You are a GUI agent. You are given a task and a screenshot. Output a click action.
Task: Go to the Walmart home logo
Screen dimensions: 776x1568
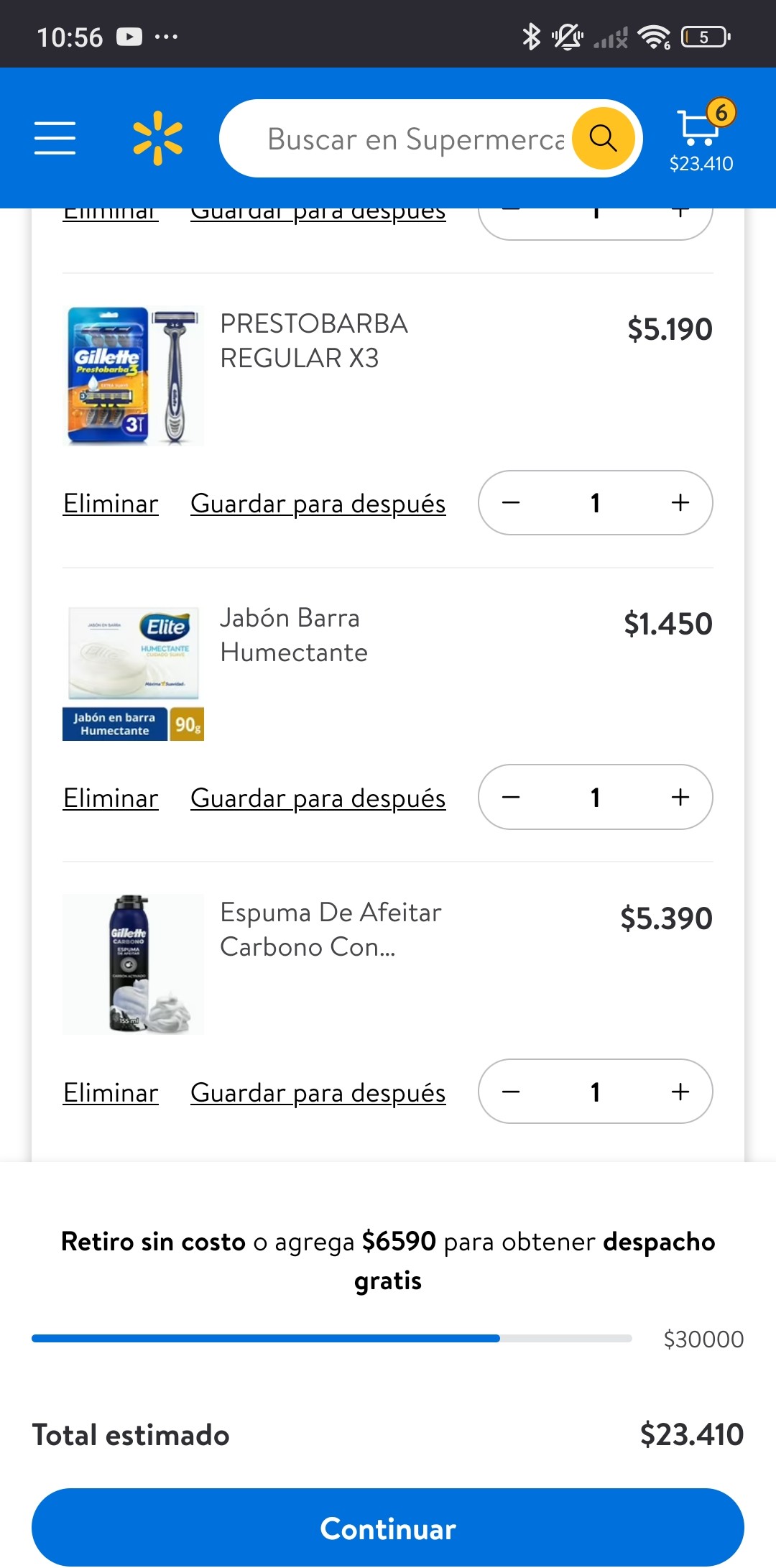click(x=158, y=138)
